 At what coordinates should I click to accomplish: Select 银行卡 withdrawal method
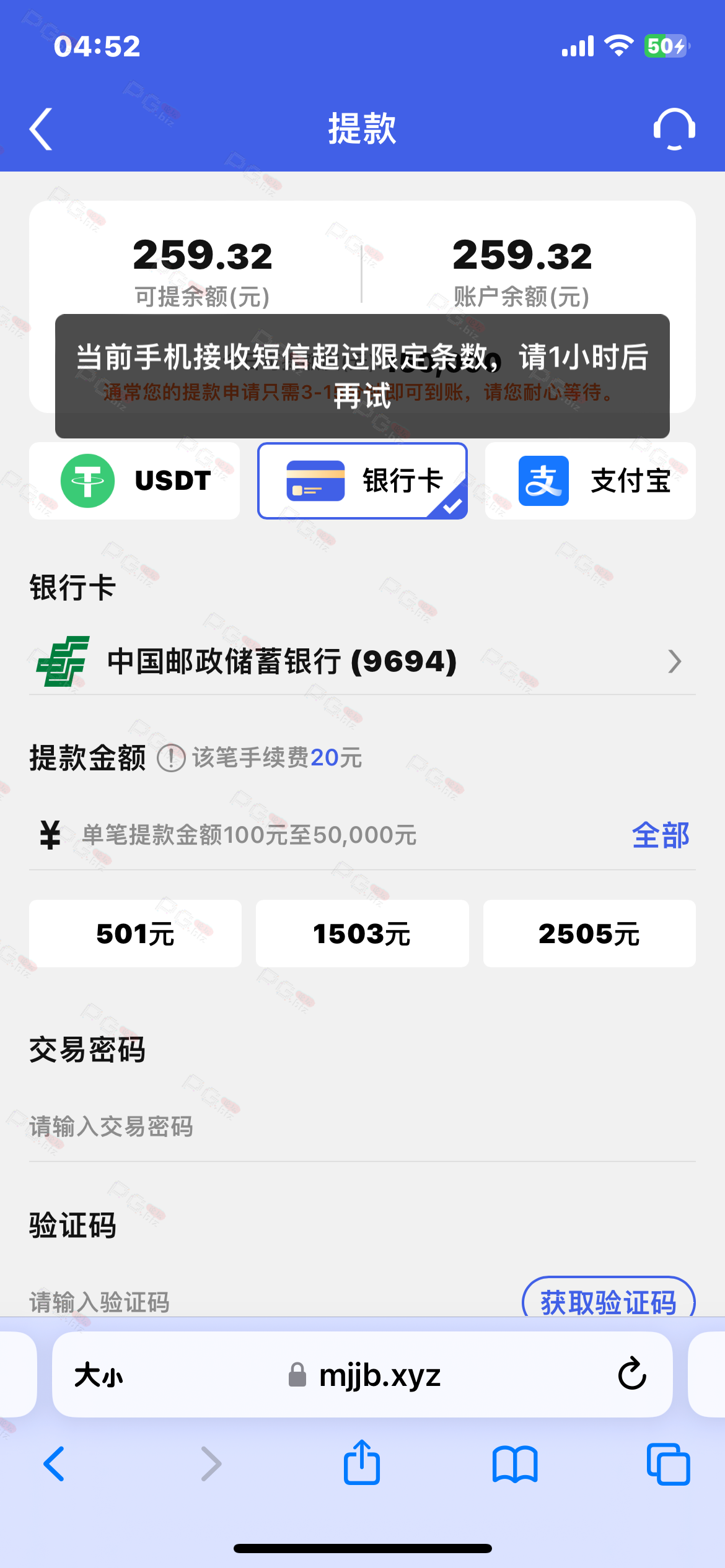[x=362, y=481]
